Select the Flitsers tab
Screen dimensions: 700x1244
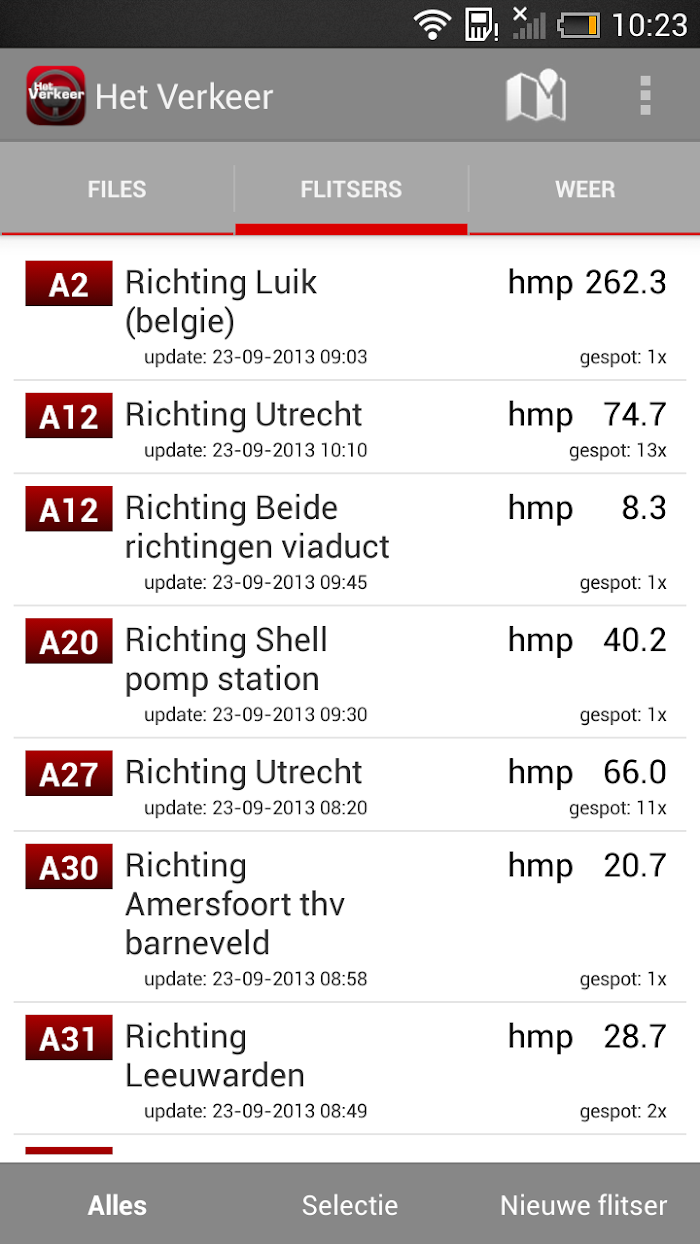pos(351,189)
